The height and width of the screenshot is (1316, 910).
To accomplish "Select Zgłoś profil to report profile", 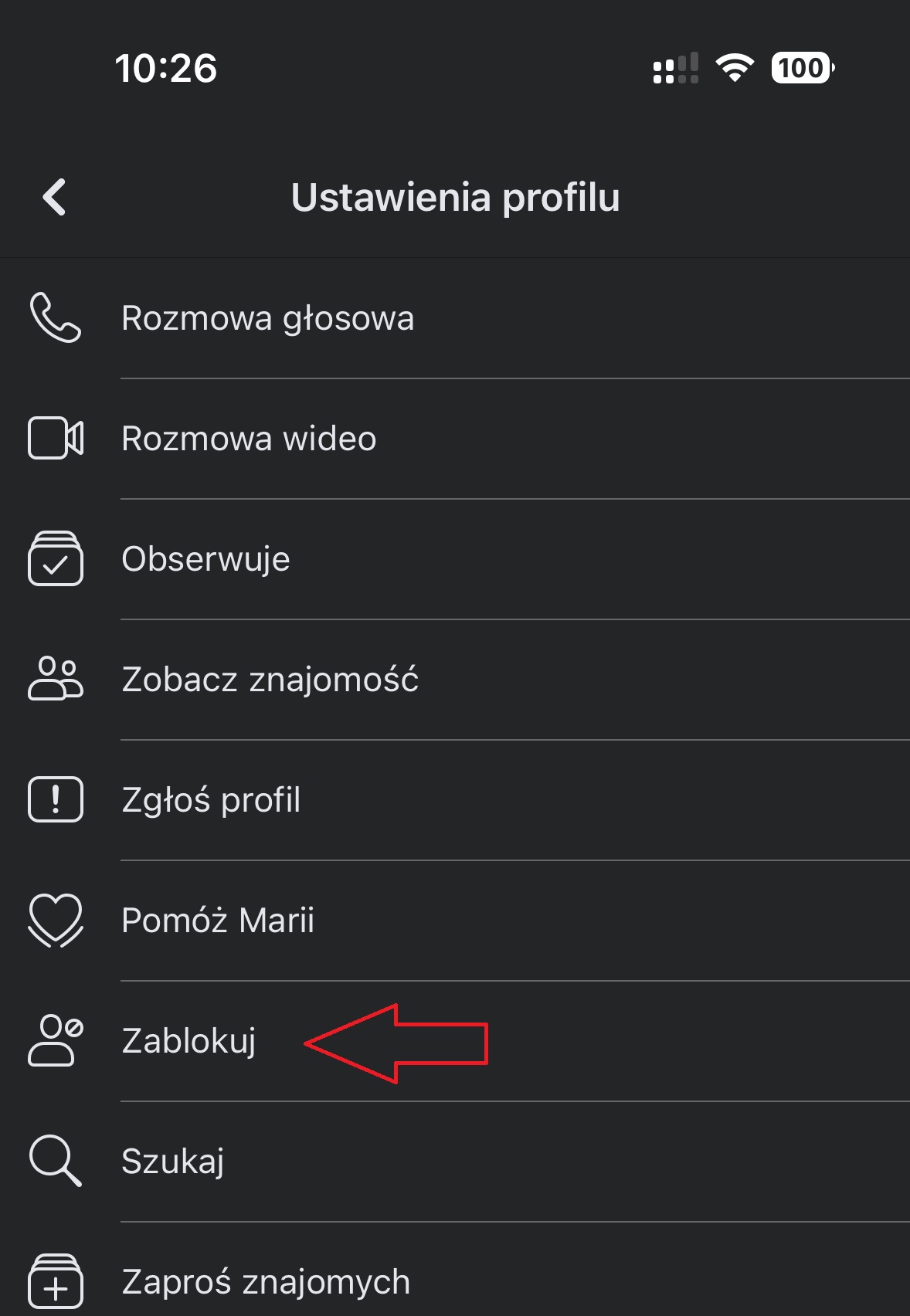I will coord(211,800).
